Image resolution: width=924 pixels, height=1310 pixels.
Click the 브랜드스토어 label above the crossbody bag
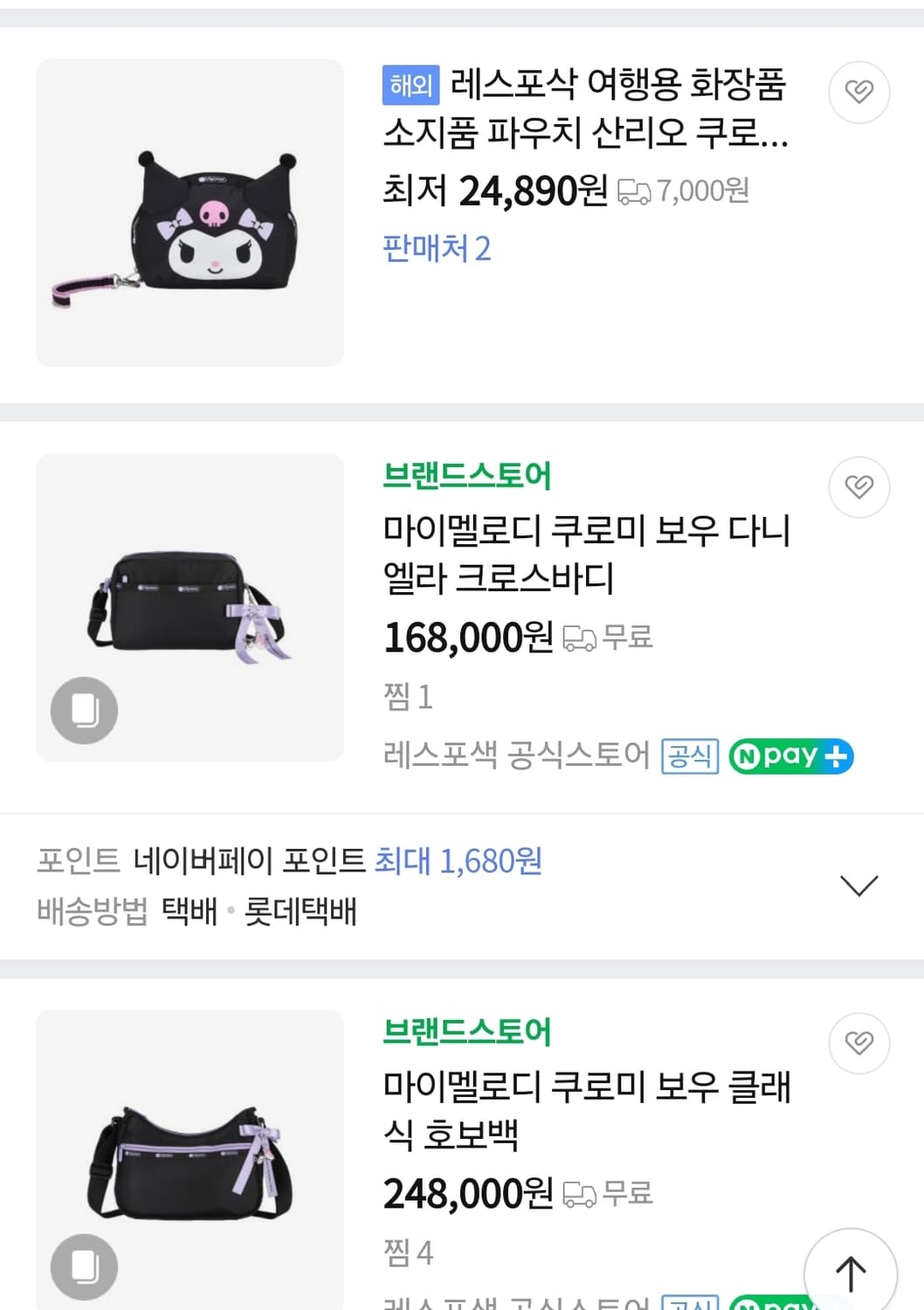(468, 474)
